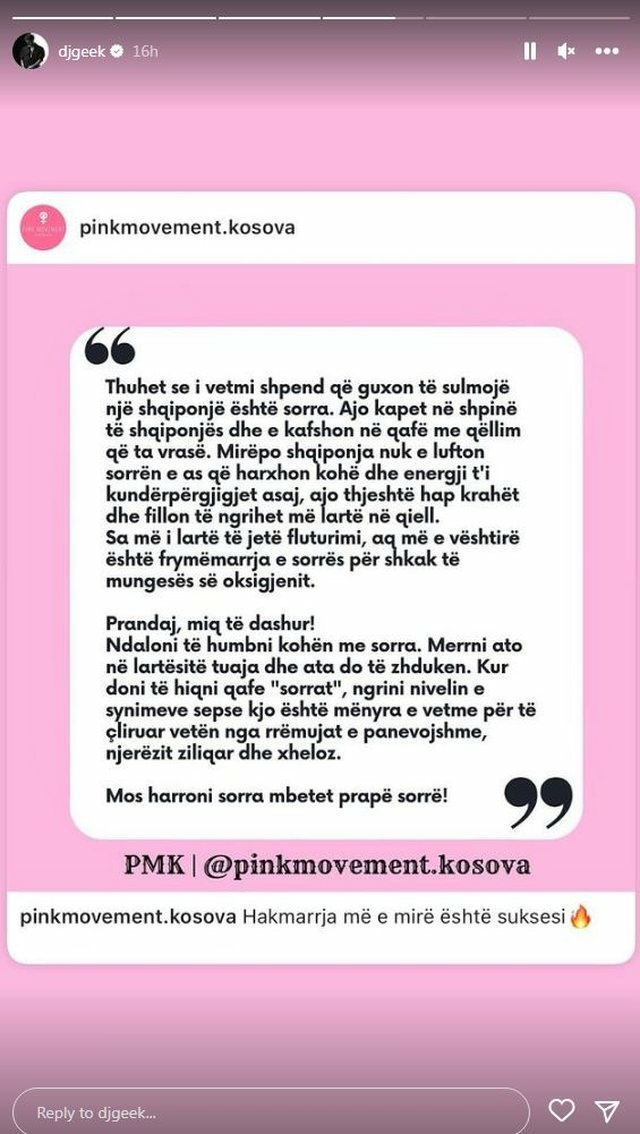Unmute the story sound
The image size is (640, 1134).
(566, 51)
